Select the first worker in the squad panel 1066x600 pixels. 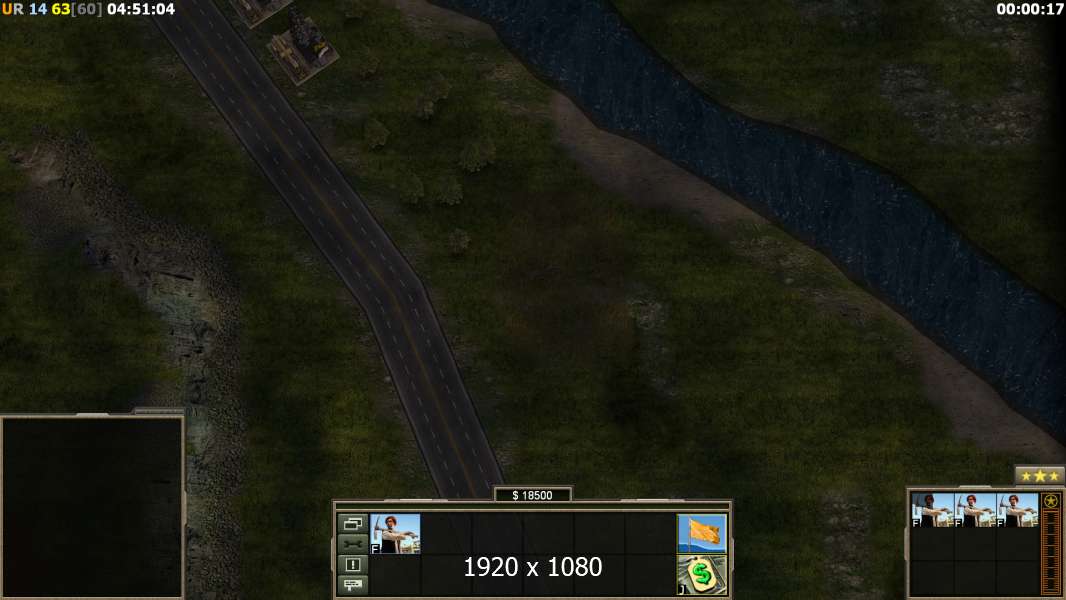[931, 510]
